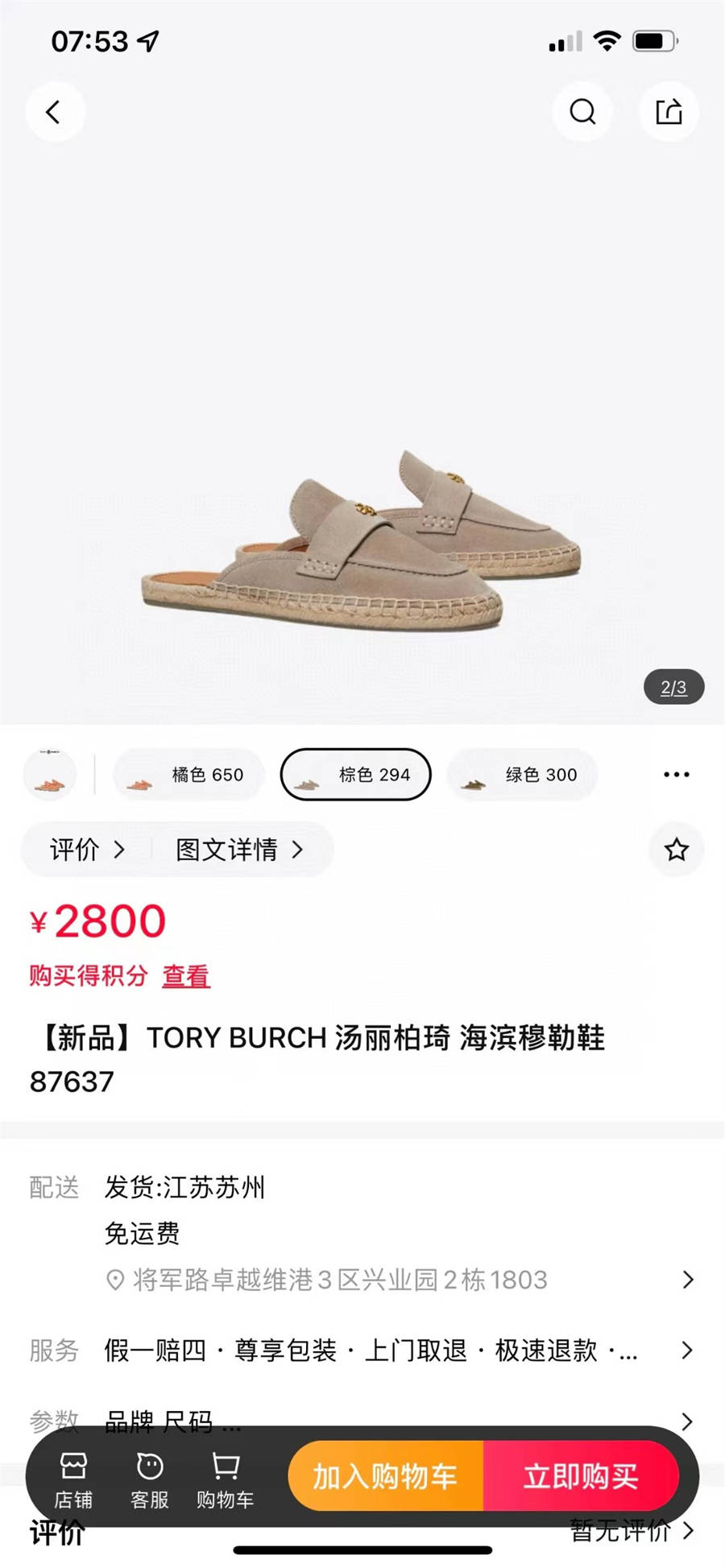Share this product

[669, 112]
